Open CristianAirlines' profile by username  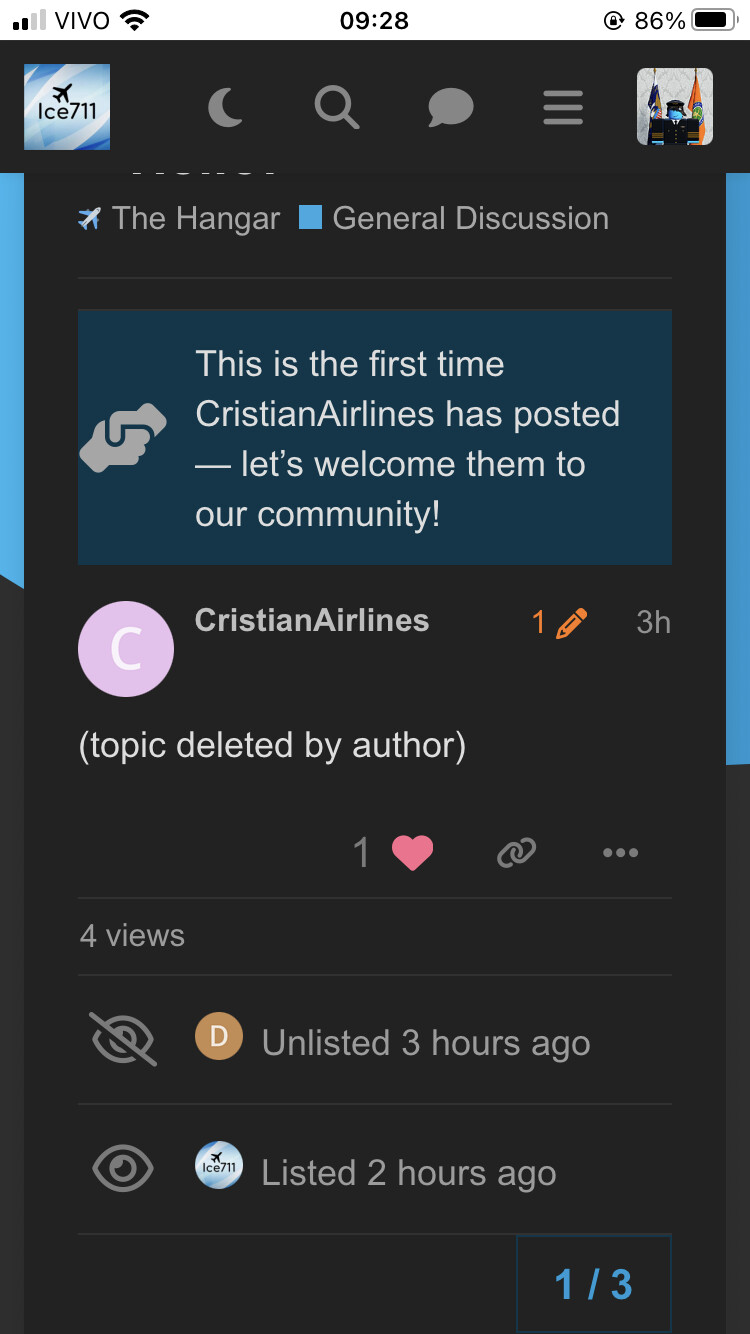pyautogui.click(x=312, y=620)
